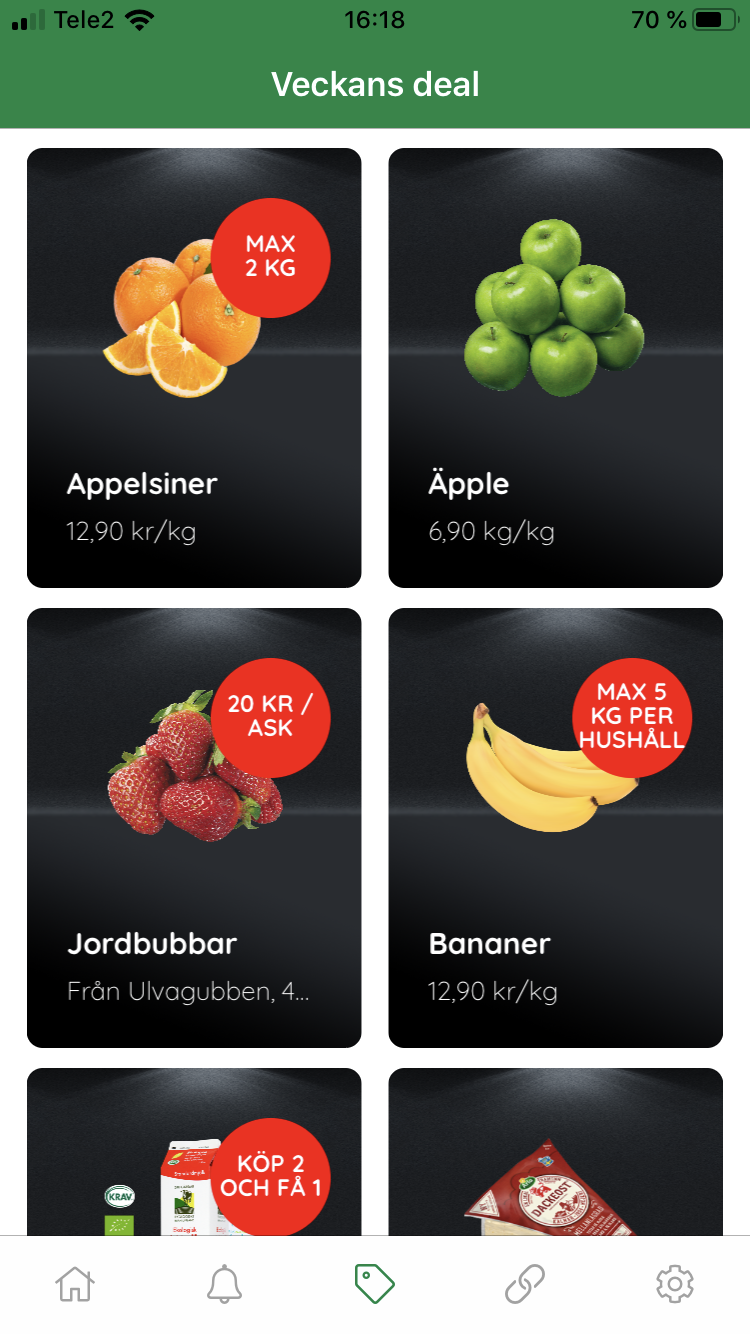Open the settings gear tab
Image resolution: width=750 pixels, height=1334 pixels.
coord(675,1284)
